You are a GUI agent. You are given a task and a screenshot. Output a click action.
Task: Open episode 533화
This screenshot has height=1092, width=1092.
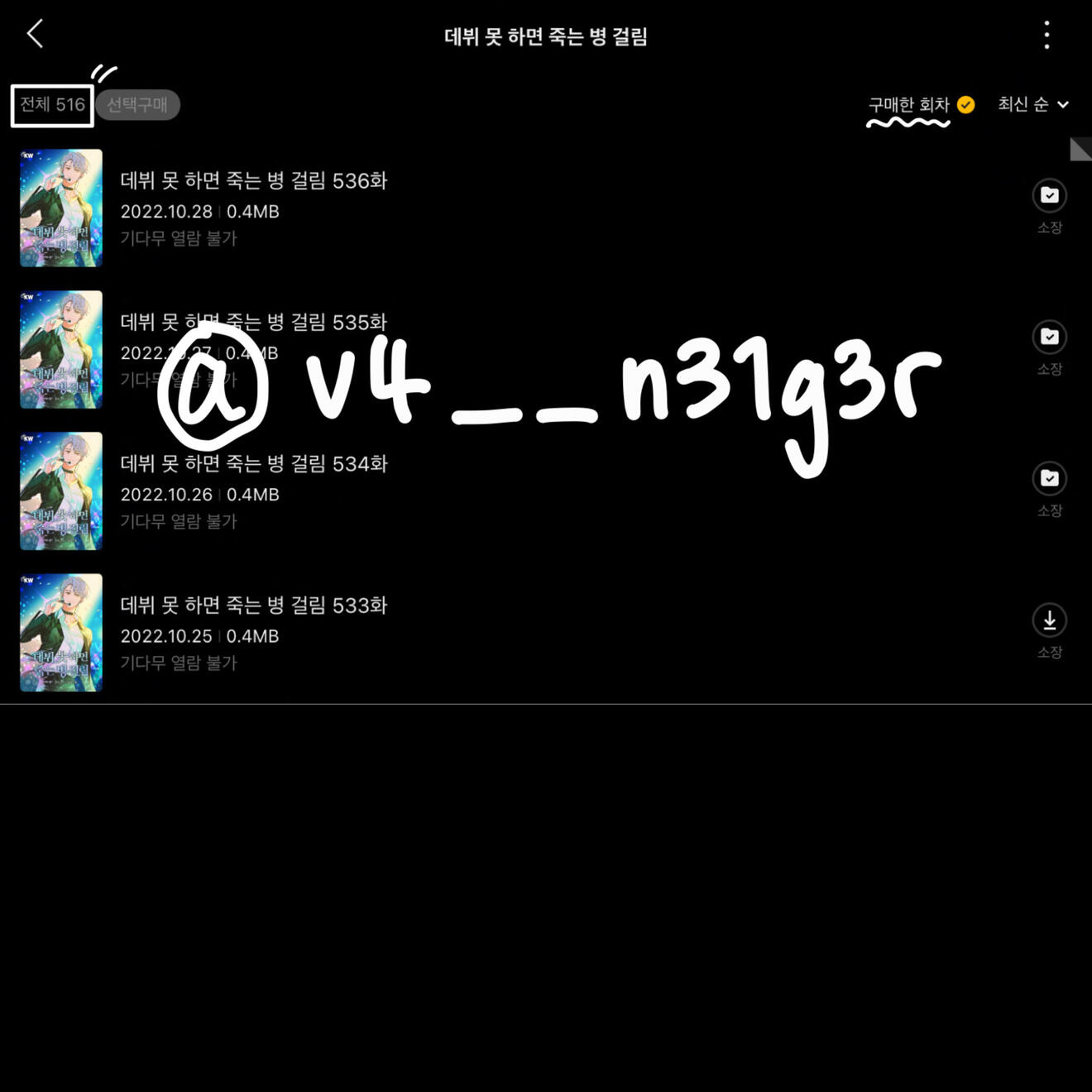[x=253, y=606]
